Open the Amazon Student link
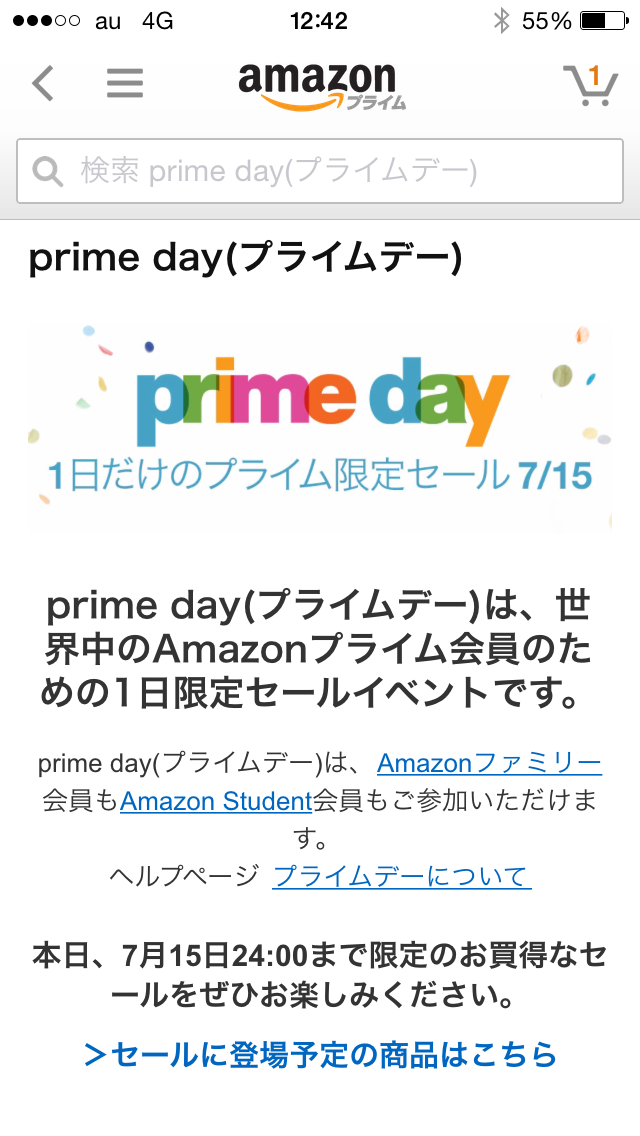This screenshot has height=1136, width=640. (x=216, y=801)
